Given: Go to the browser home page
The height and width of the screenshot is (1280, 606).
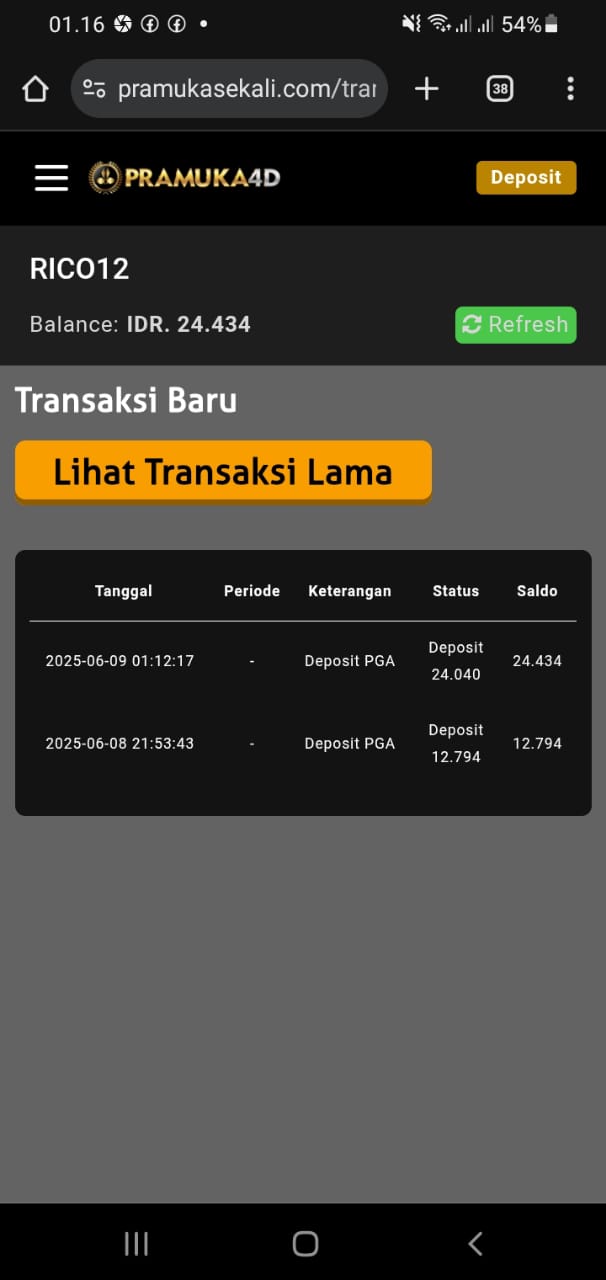Looking at the screenshot, I should (35, 89).
